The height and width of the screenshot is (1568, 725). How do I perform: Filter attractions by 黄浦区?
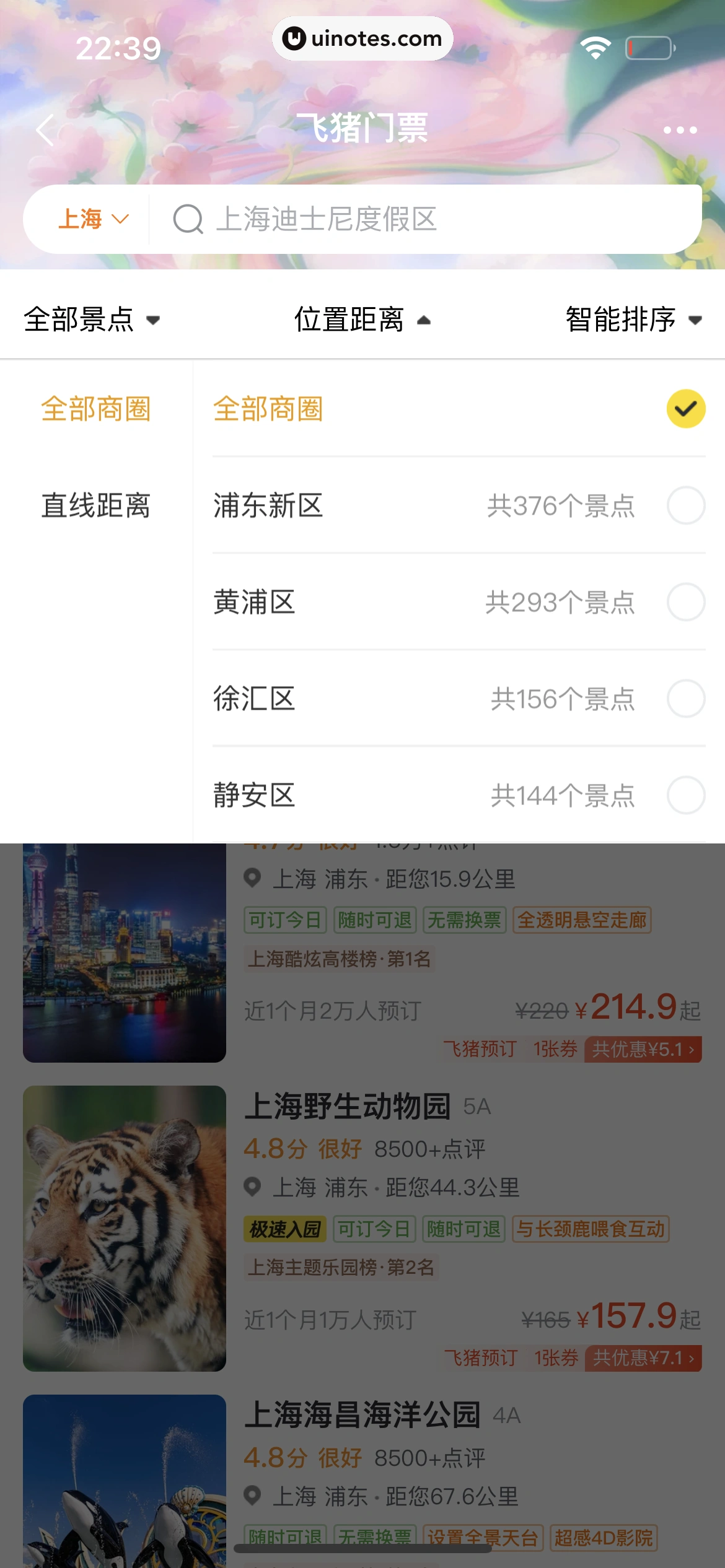tap(459, 602)
